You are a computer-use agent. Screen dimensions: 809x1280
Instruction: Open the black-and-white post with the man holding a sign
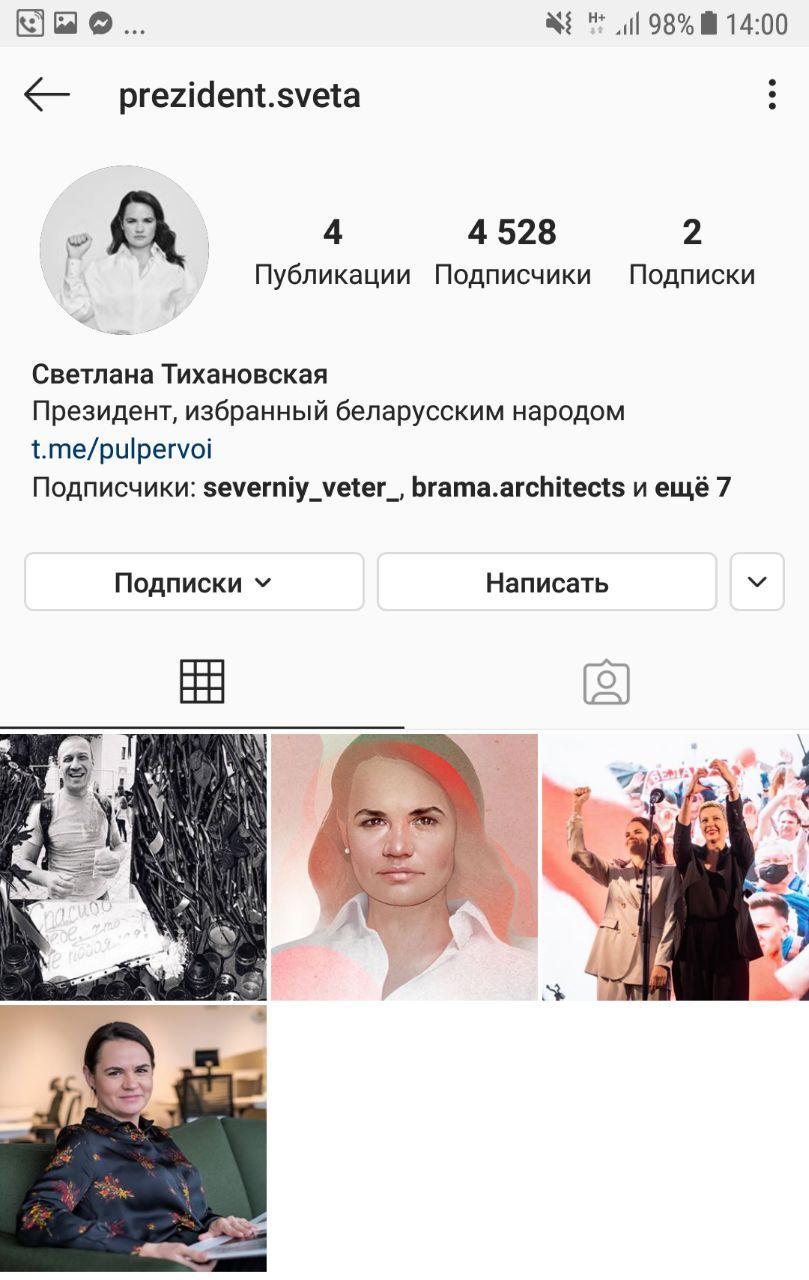[133, 867]
